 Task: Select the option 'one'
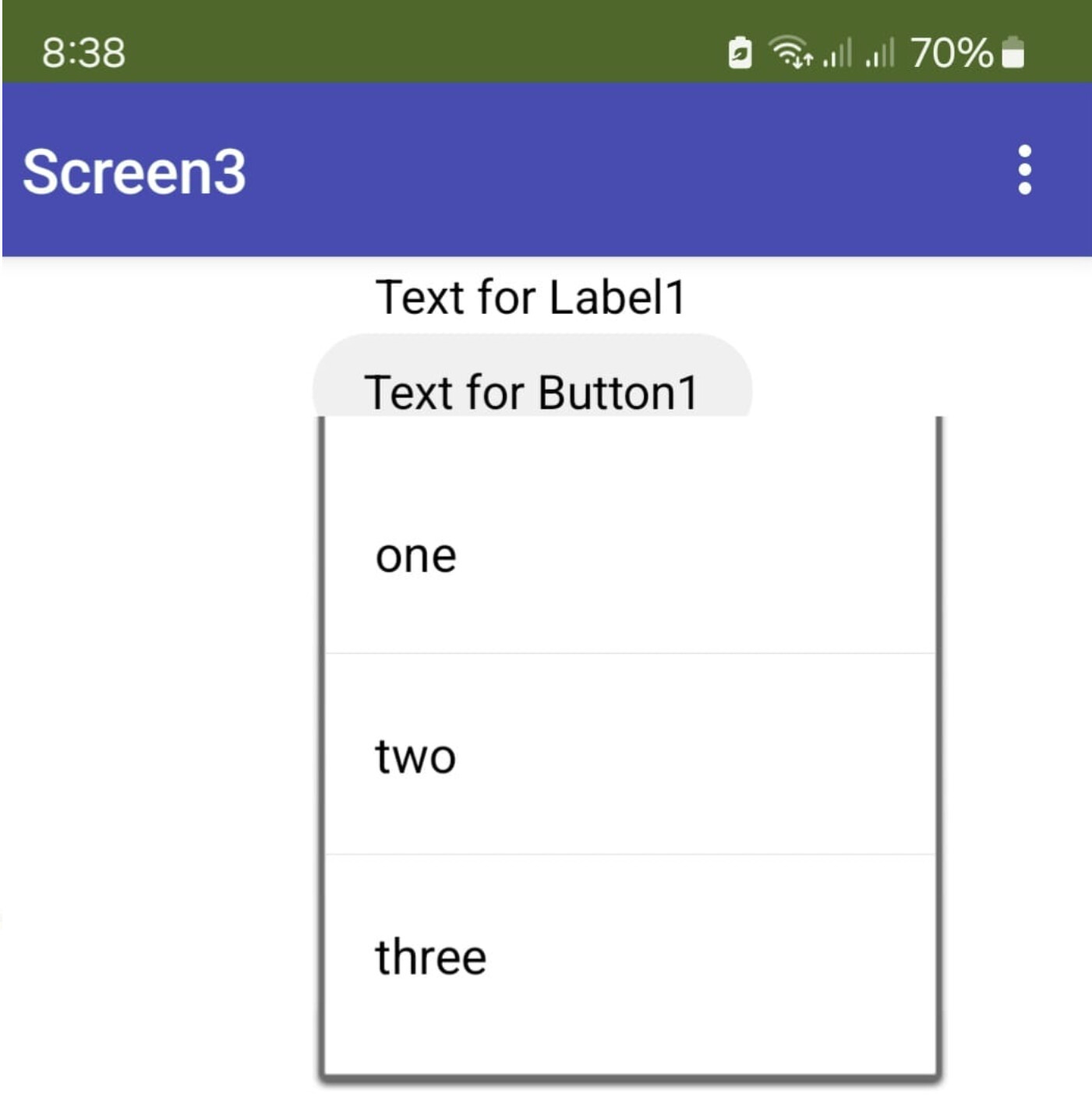(x=628, y=556)
